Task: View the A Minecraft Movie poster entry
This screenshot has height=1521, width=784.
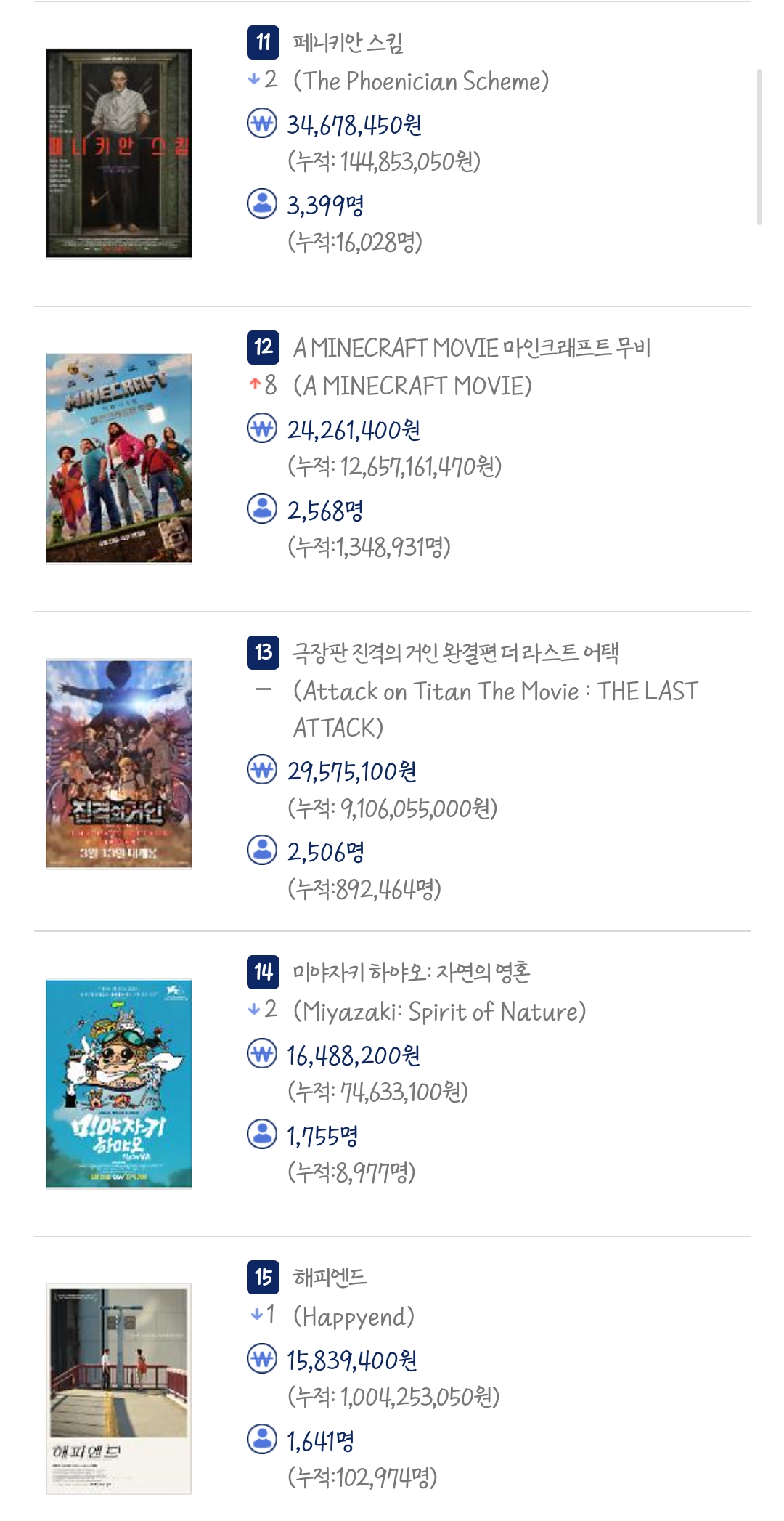Action: point(118,458)
